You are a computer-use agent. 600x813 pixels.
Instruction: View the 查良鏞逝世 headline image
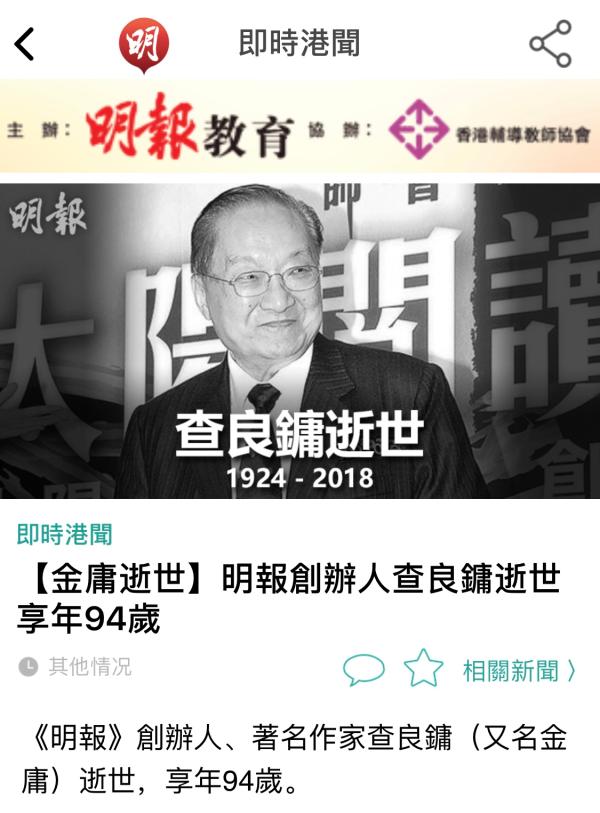click(x=300, y=340)
